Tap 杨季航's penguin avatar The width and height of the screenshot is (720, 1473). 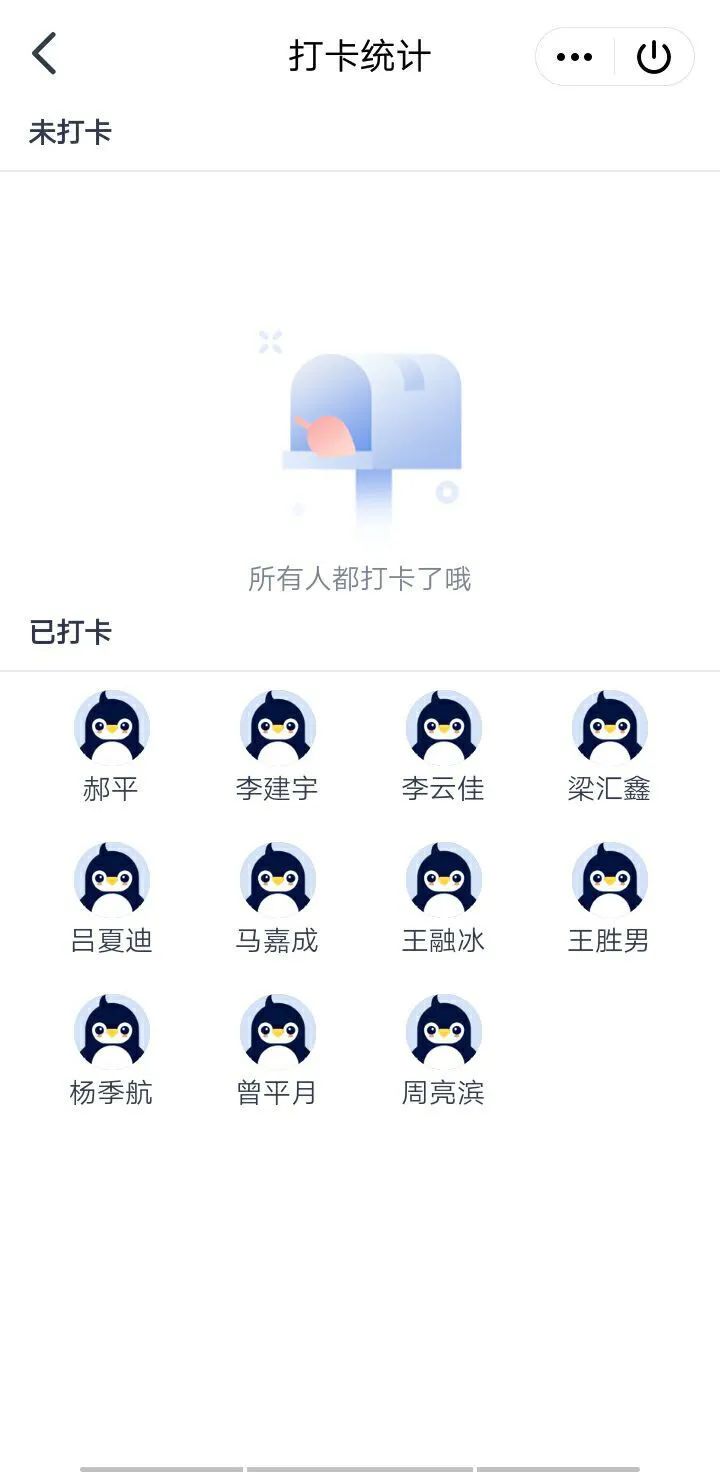[x=111, y=1032]
